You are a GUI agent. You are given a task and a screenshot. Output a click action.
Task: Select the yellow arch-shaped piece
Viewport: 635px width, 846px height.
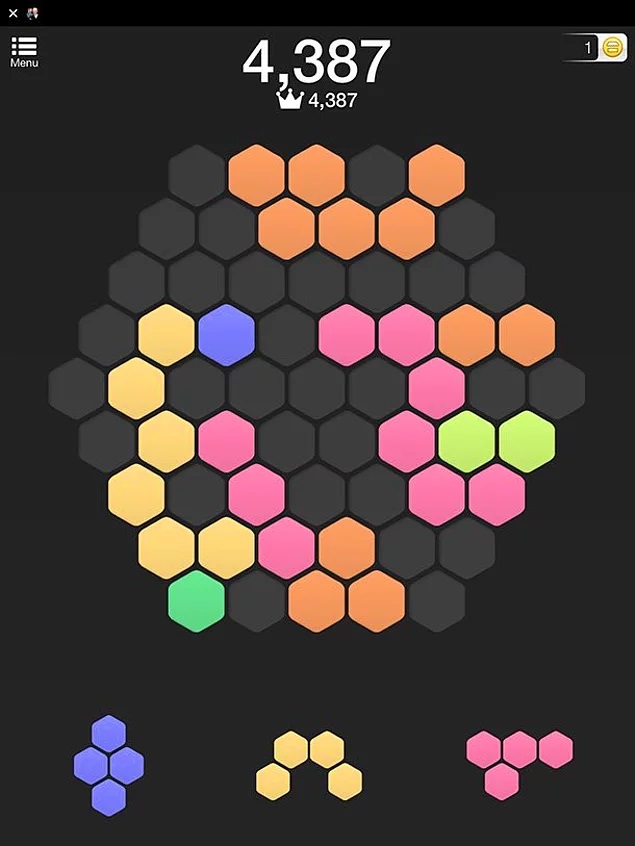pos(308,765)
